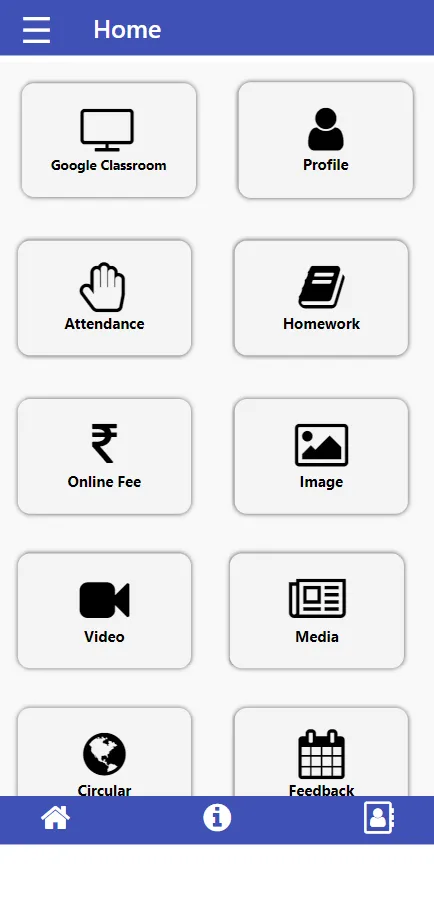Open the Feedback tile
This screenshot has width=434, height=906.
tap(321, 752)
